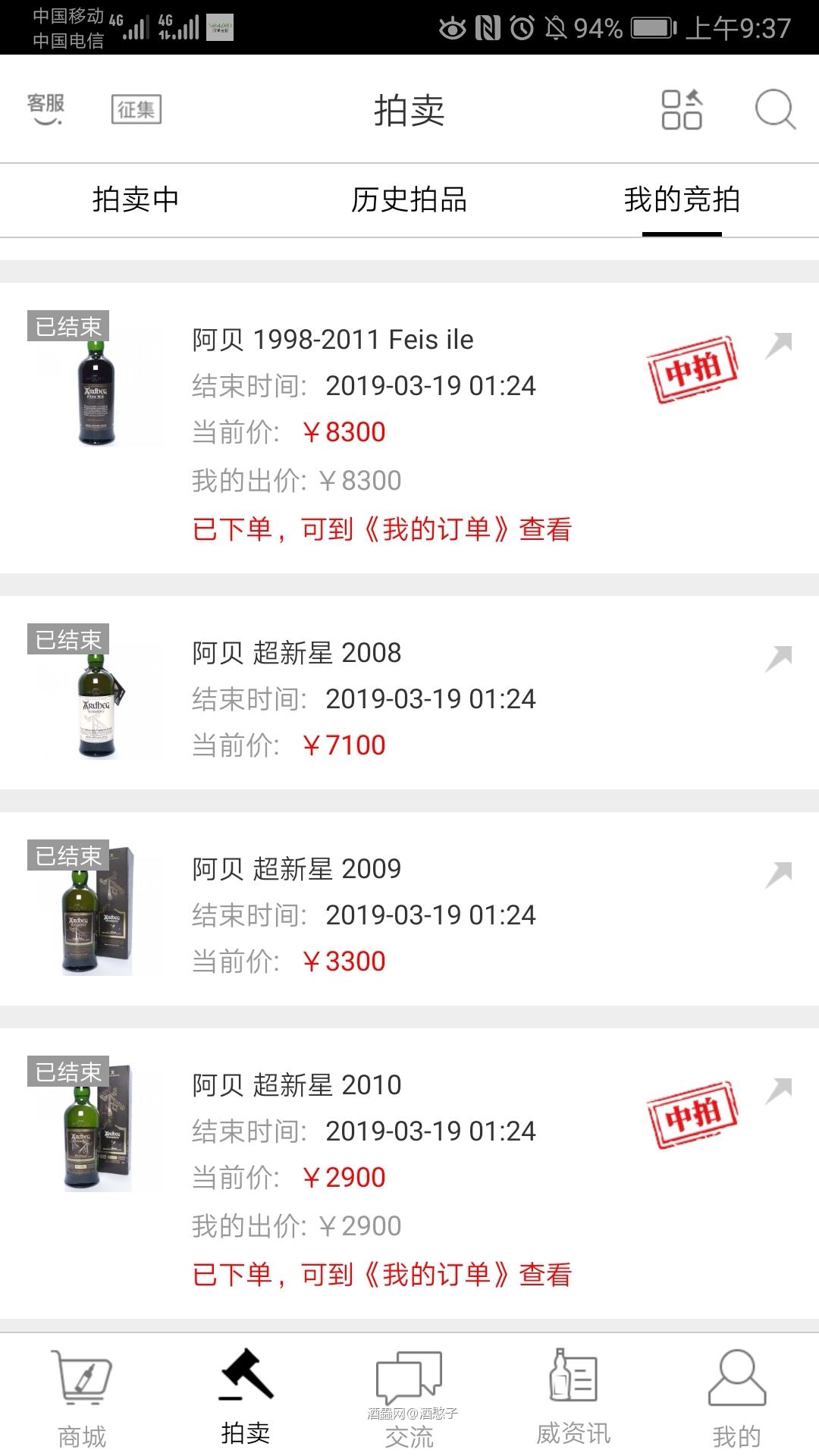819x1456 pixels.
Task: Open the 中拍 stamp on the 2010 item
Action: [692, 1112]
